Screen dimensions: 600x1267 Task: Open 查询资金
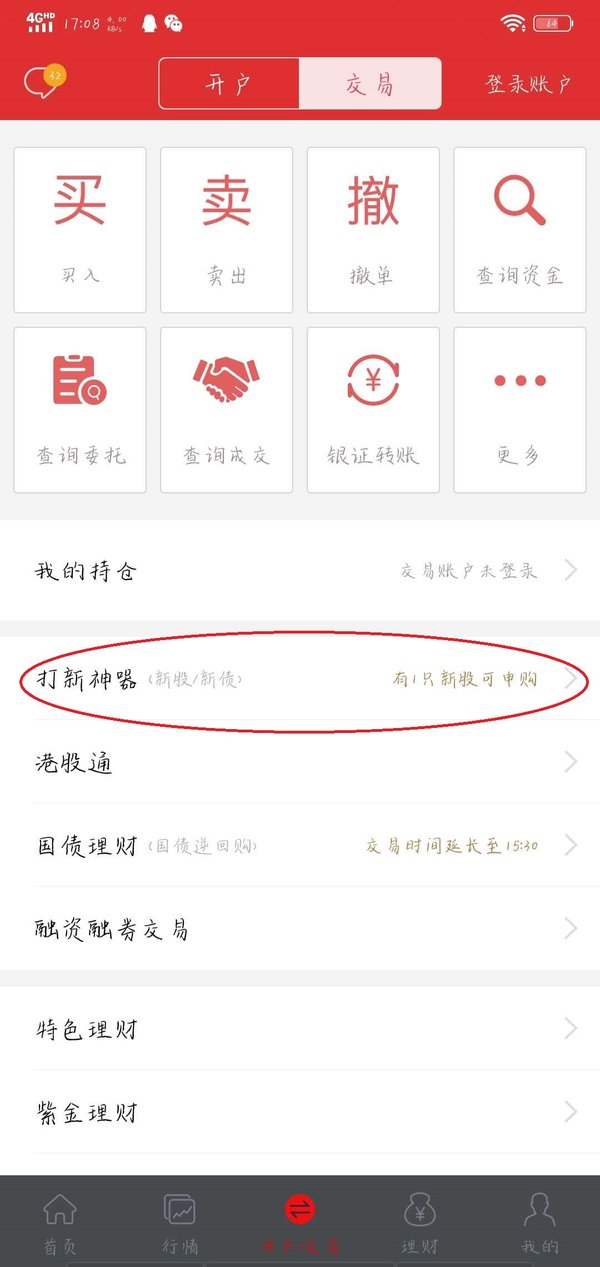point(520,230)
